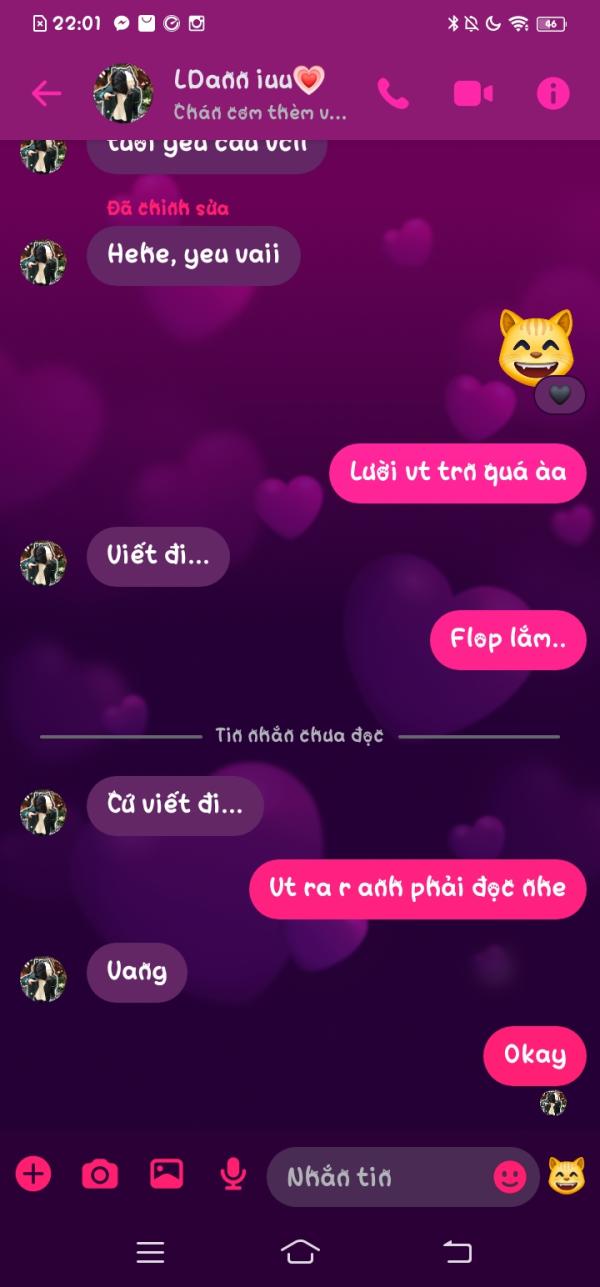600x1287 pixels.
Task: Open the gallery image picker
Action: 166,1173
